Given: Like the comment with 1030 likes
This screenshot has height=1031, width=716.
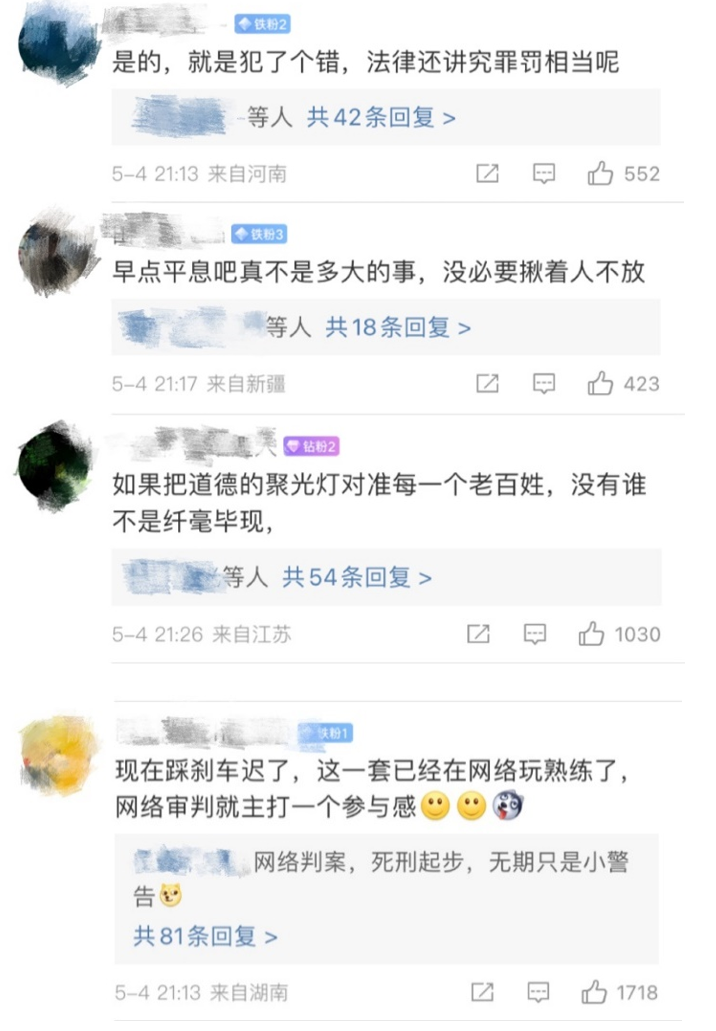Looking at the screenshot, I should point(592,634).
